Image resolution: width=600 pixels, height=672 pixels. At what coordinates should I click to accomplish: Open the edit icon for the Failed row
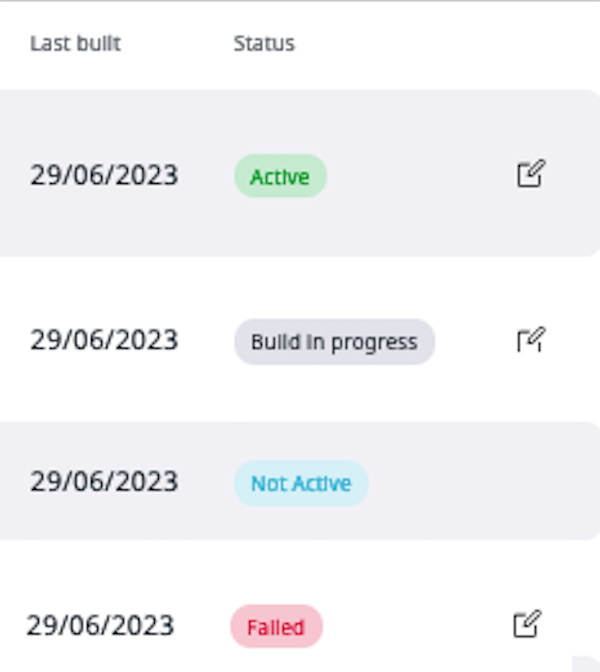[528, 624]
